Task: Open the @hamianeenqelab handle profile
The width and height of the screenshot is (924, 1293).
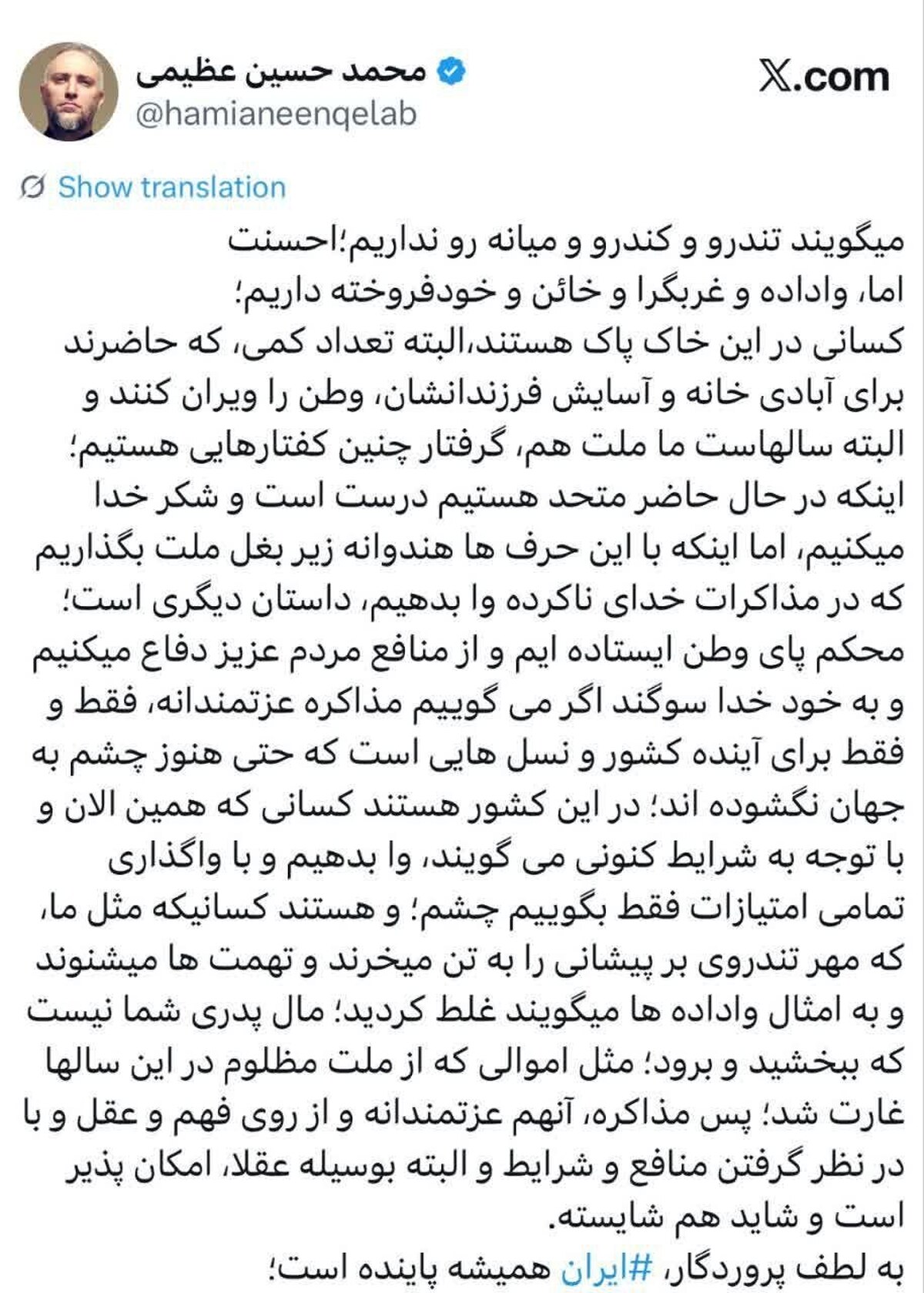Action: 276,113
